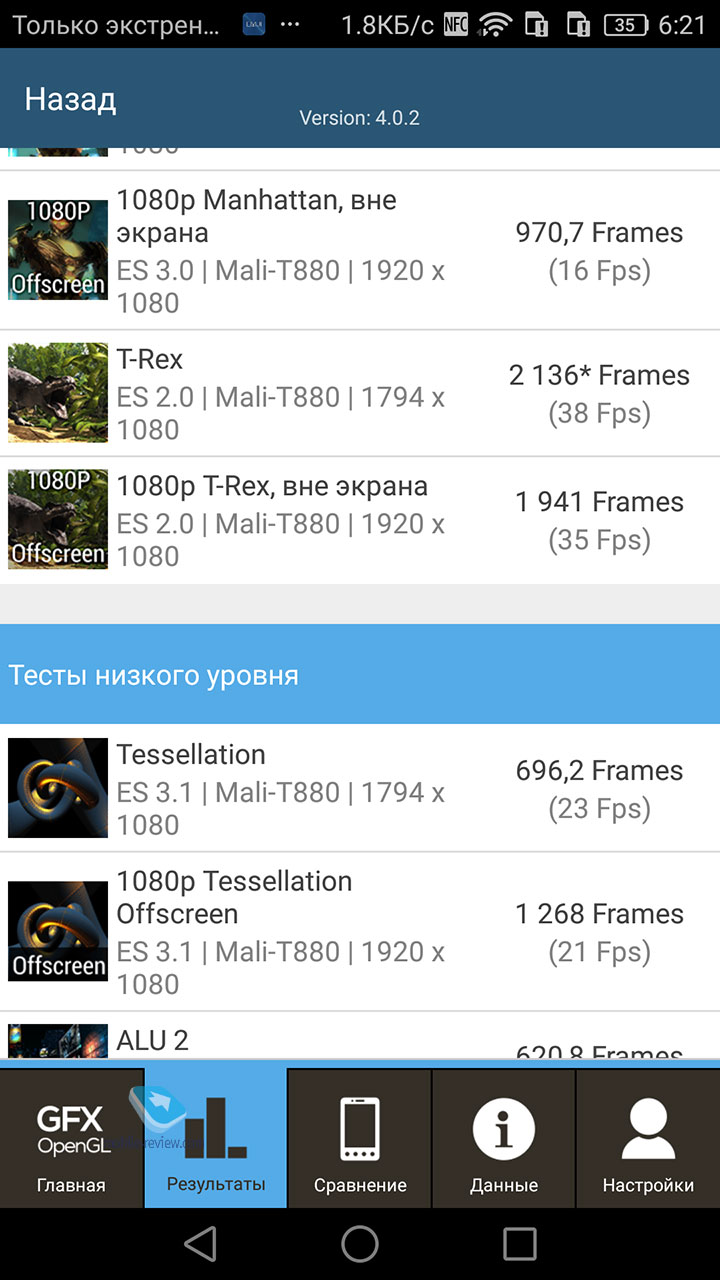The width and height of the screenshot is (720, 1280).
Task: Select the Результаты tab
Action: tap(216, 1138)
